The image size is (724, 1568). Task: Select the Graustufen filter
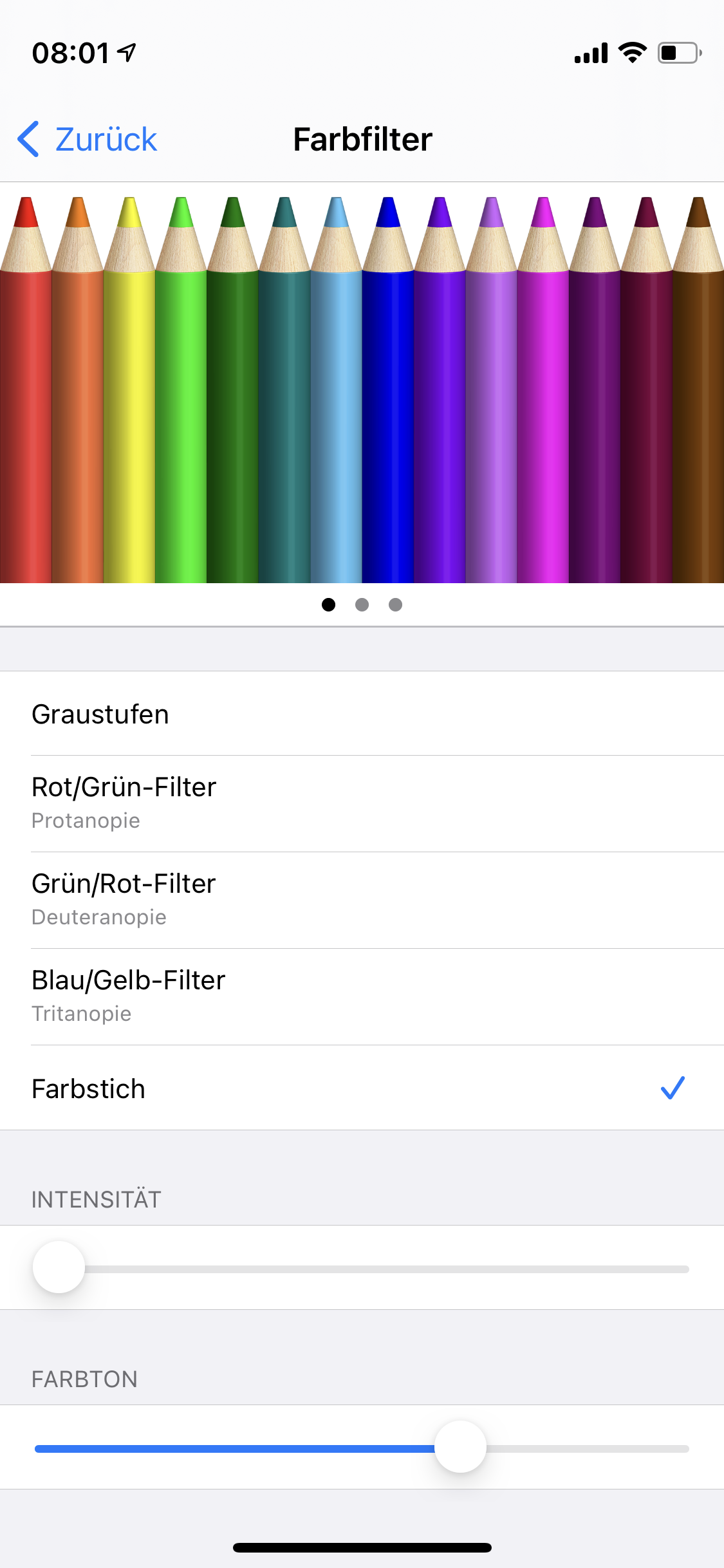360,714
